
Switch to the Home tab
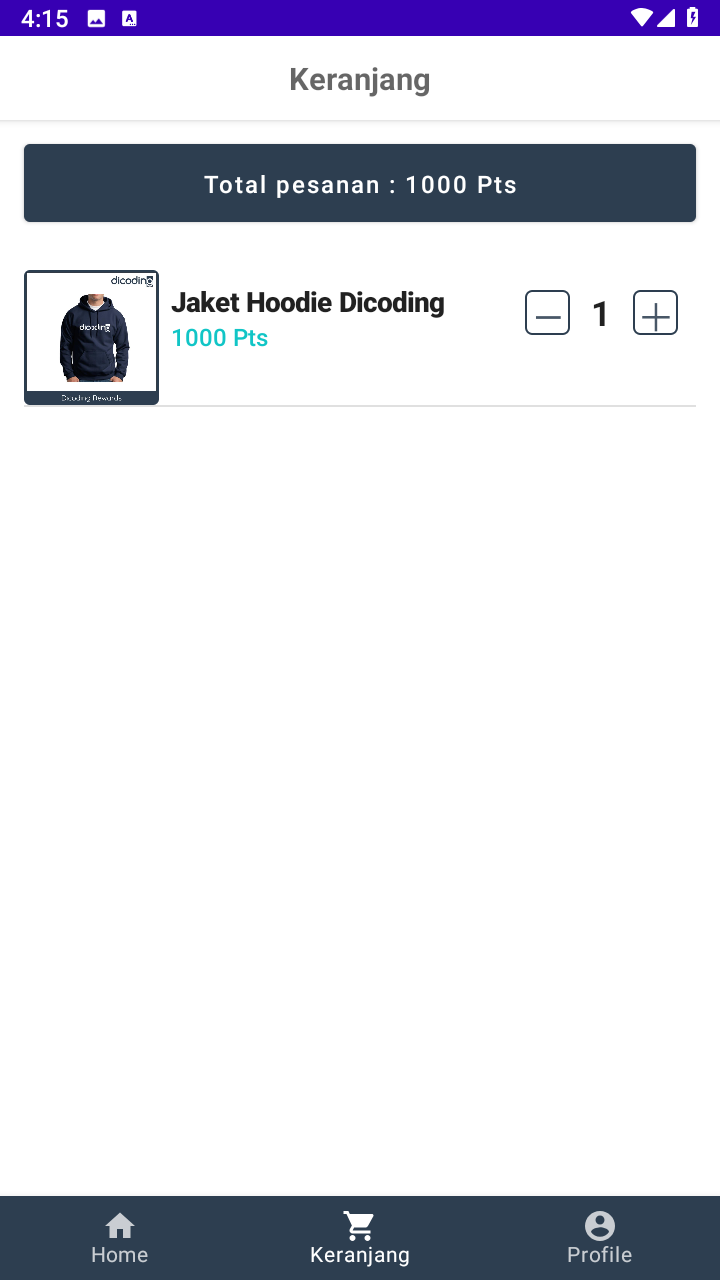point(119,1238)
